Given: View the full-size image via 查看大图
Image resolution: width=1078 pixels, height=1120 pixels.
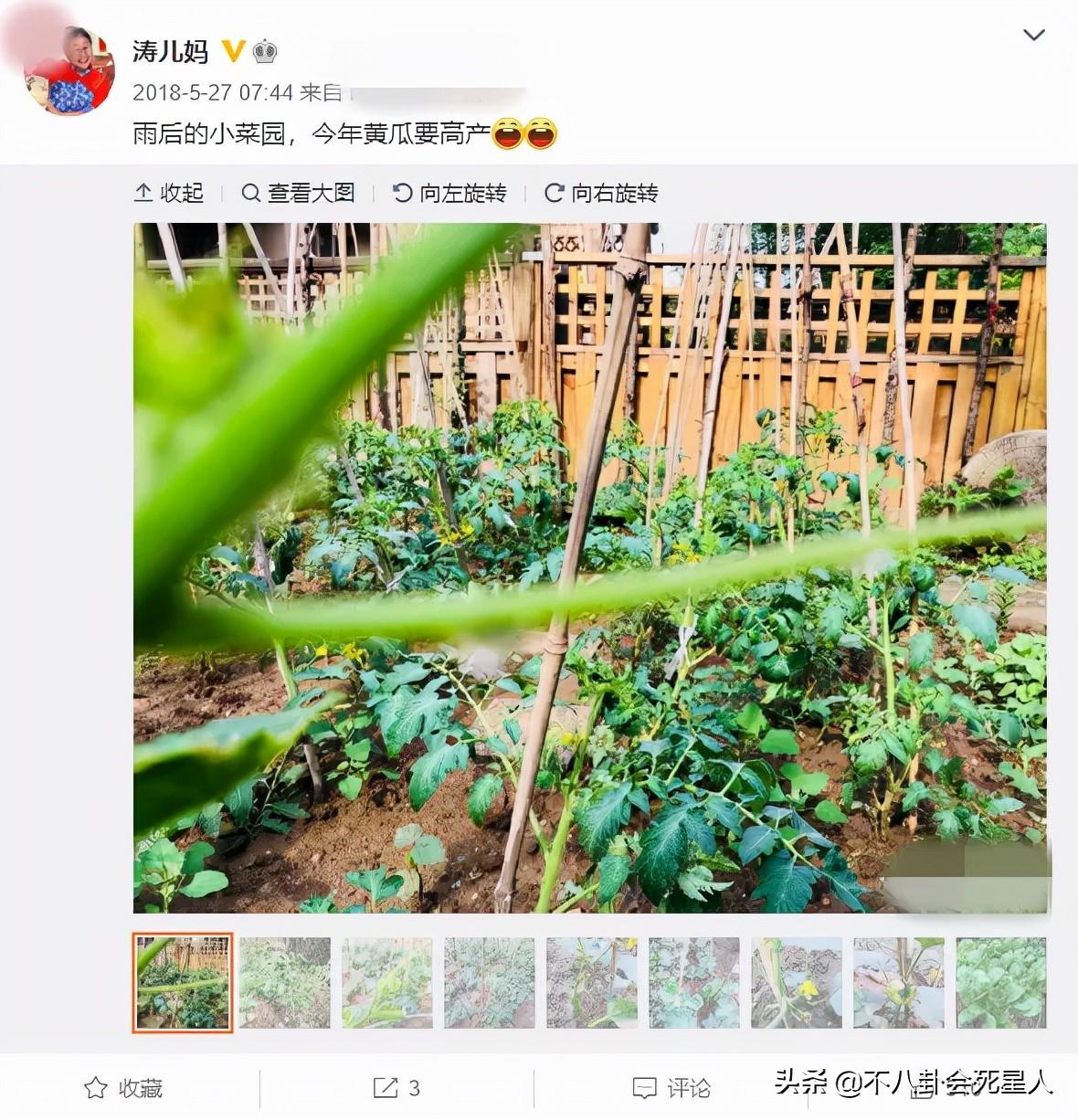Looking at the screenshot, I should click(298, 193).
